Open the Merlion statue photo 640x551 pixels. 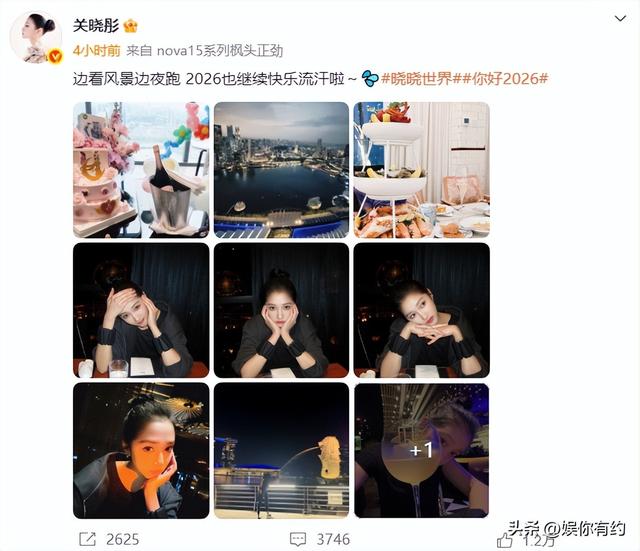281,450
